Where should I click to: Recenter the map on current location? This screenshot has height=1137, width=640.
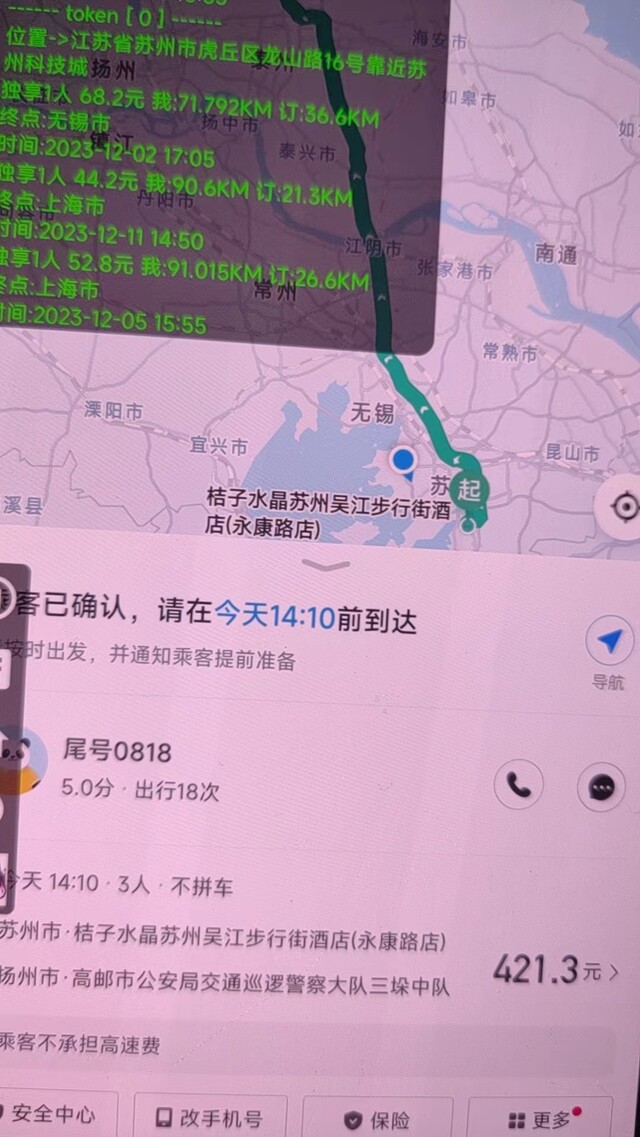[624, 506]
